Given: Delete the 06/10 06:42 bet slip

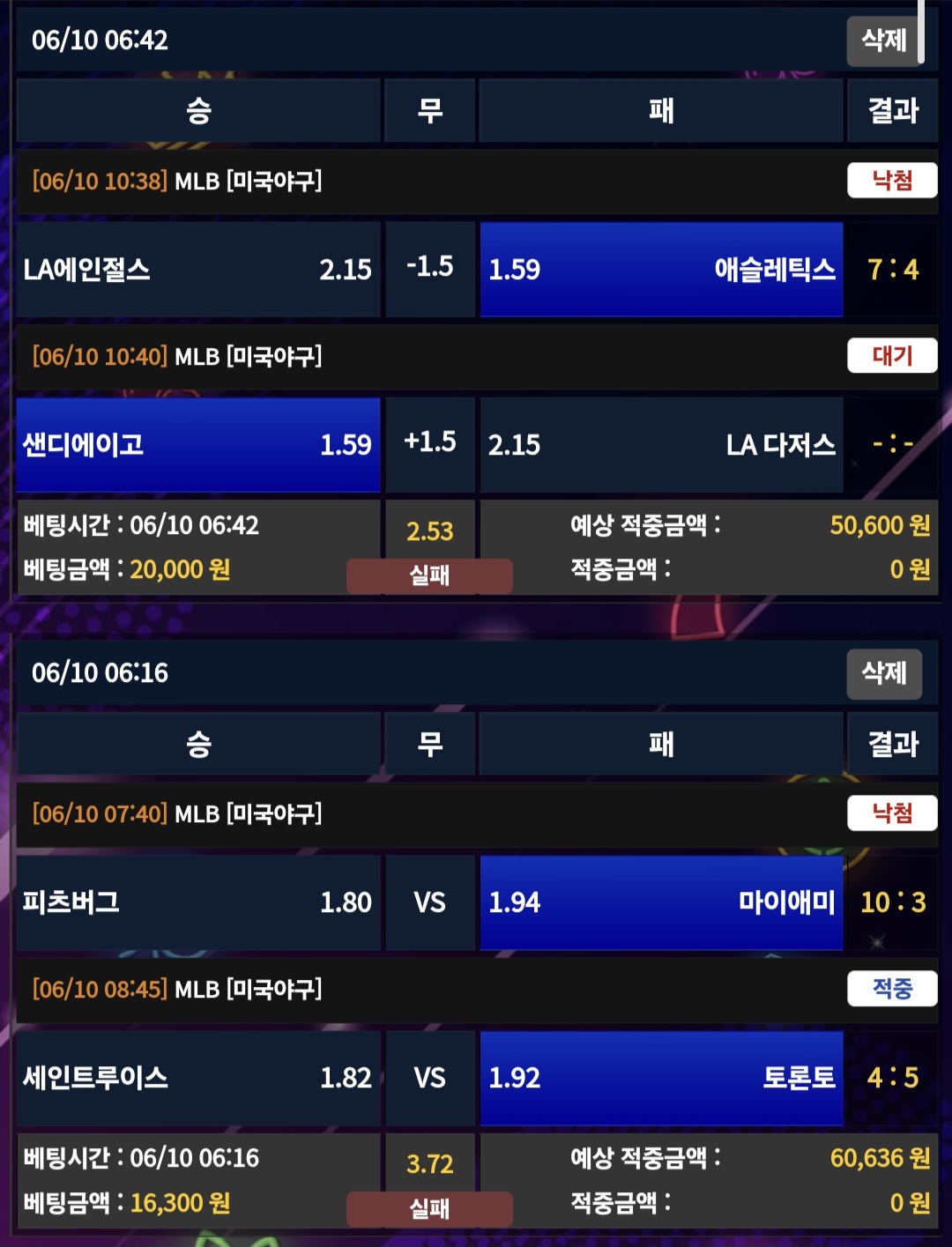Looking at the screenshot, I should [x=883, y=41].
